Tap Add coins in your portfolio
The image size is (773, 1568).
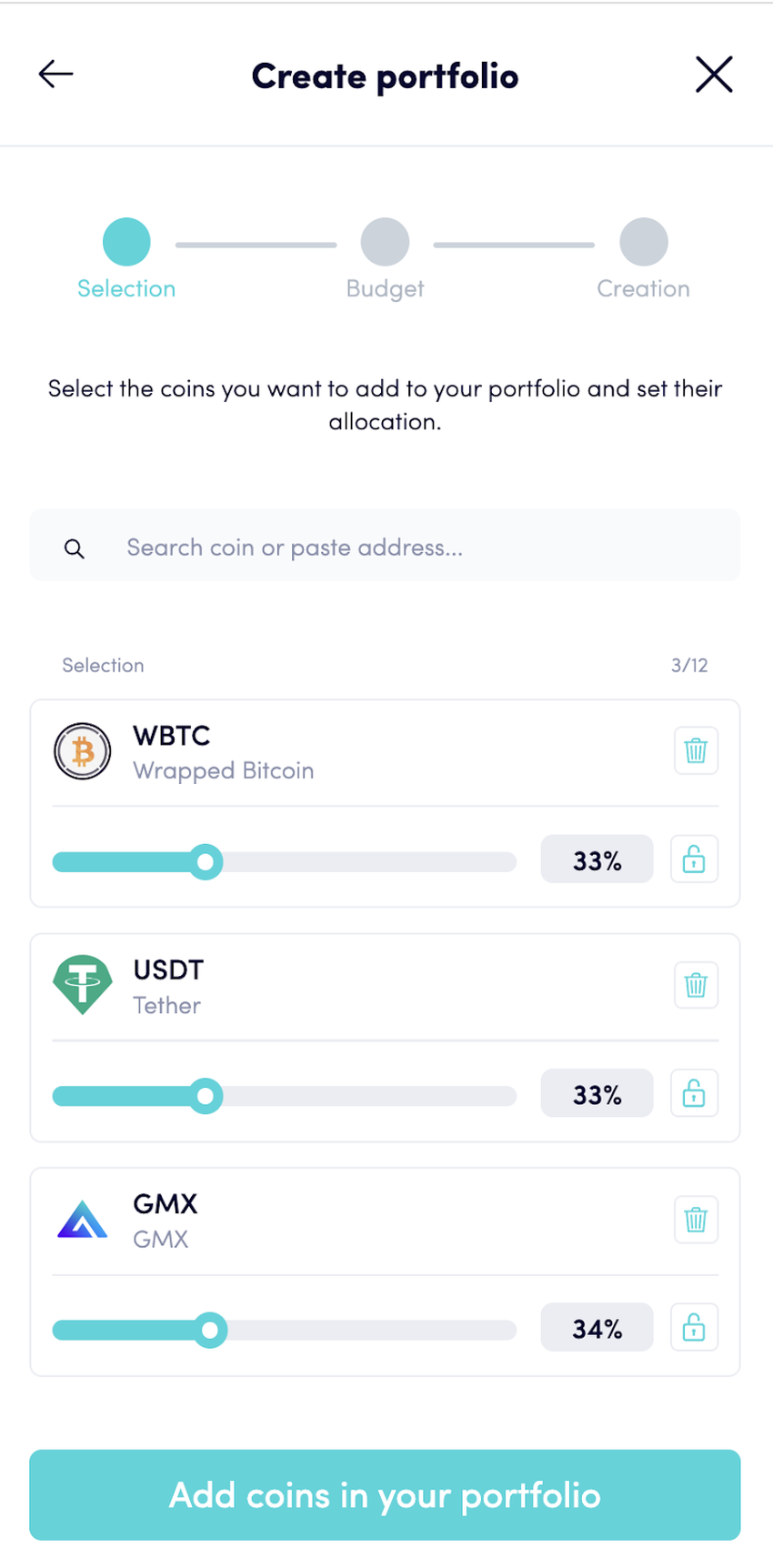pos(385,1494)
